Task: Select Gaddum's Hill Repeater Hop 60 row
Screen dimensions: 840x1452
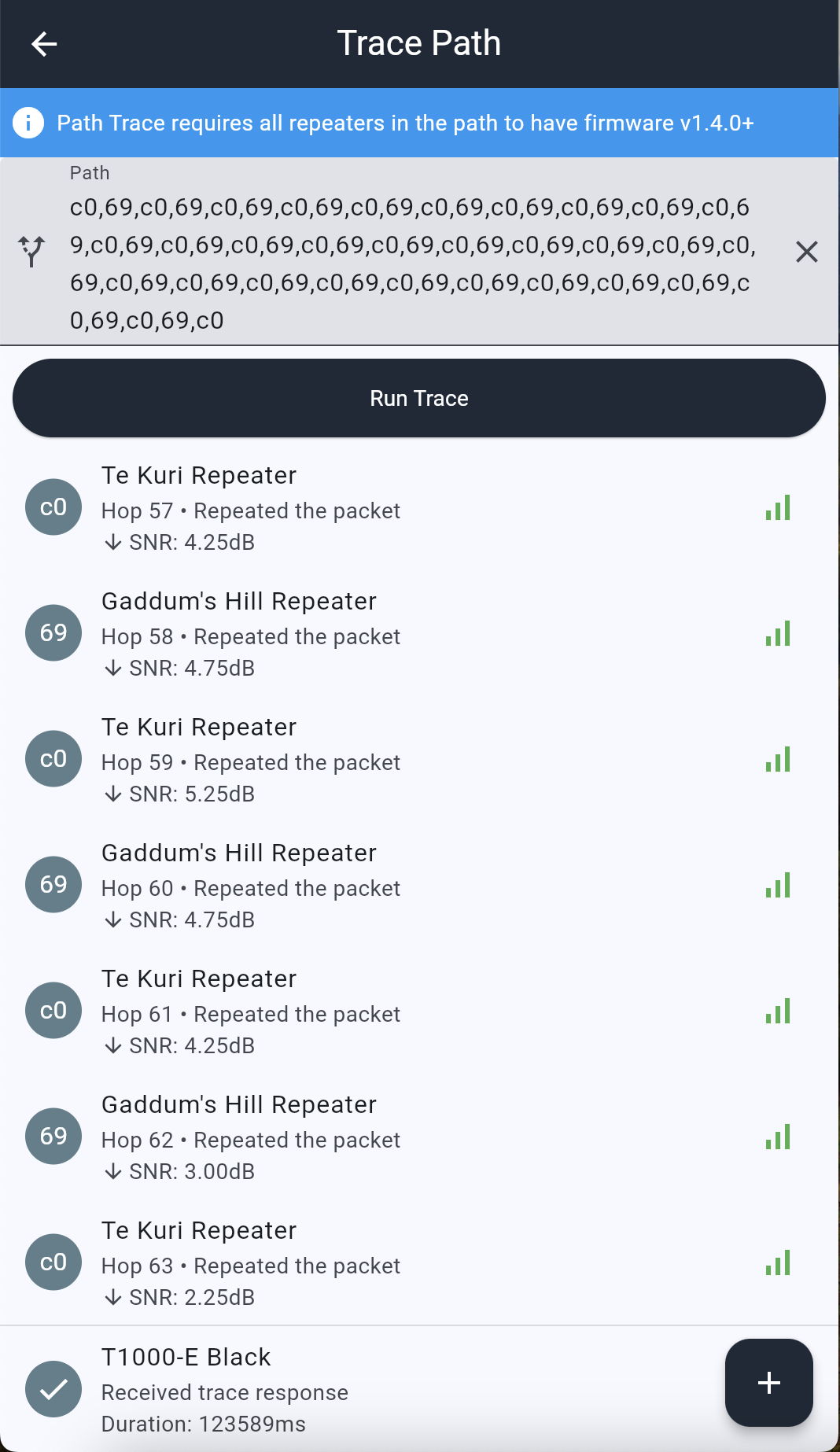Action: [419, 885]
